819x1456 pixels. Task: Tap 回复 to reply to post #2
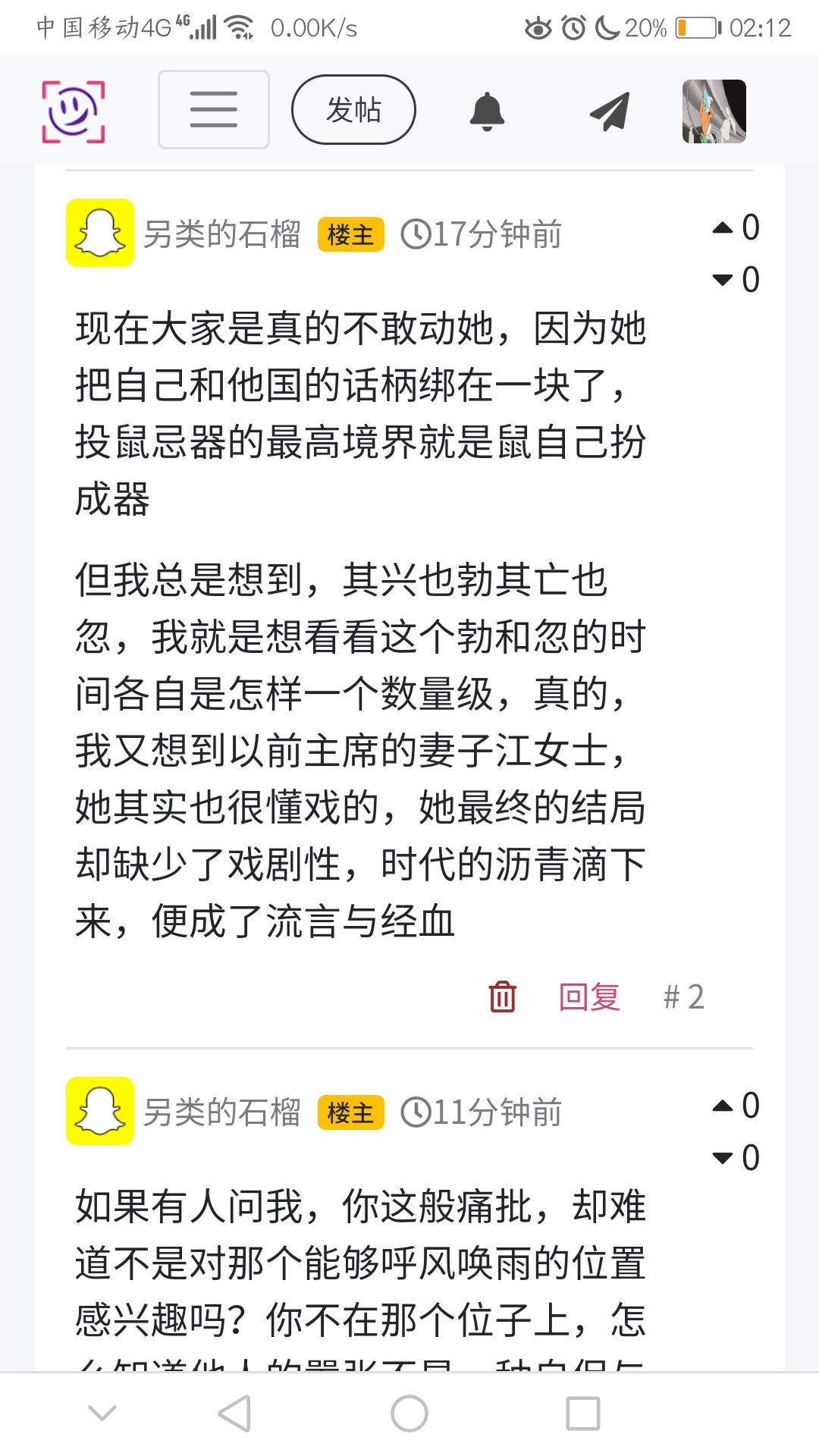coord(589,996)
